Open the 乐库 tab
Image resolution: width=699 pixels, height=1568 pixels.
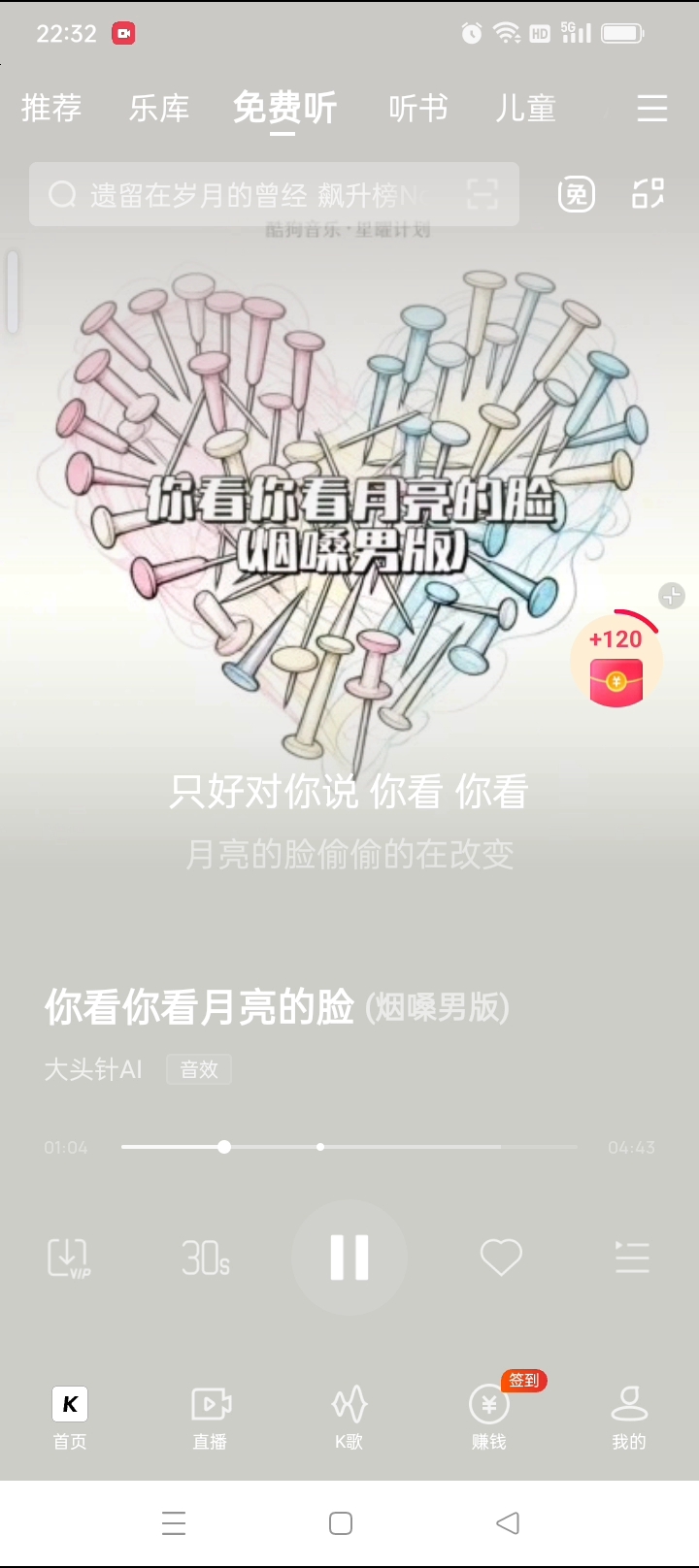tap(159, 108)
